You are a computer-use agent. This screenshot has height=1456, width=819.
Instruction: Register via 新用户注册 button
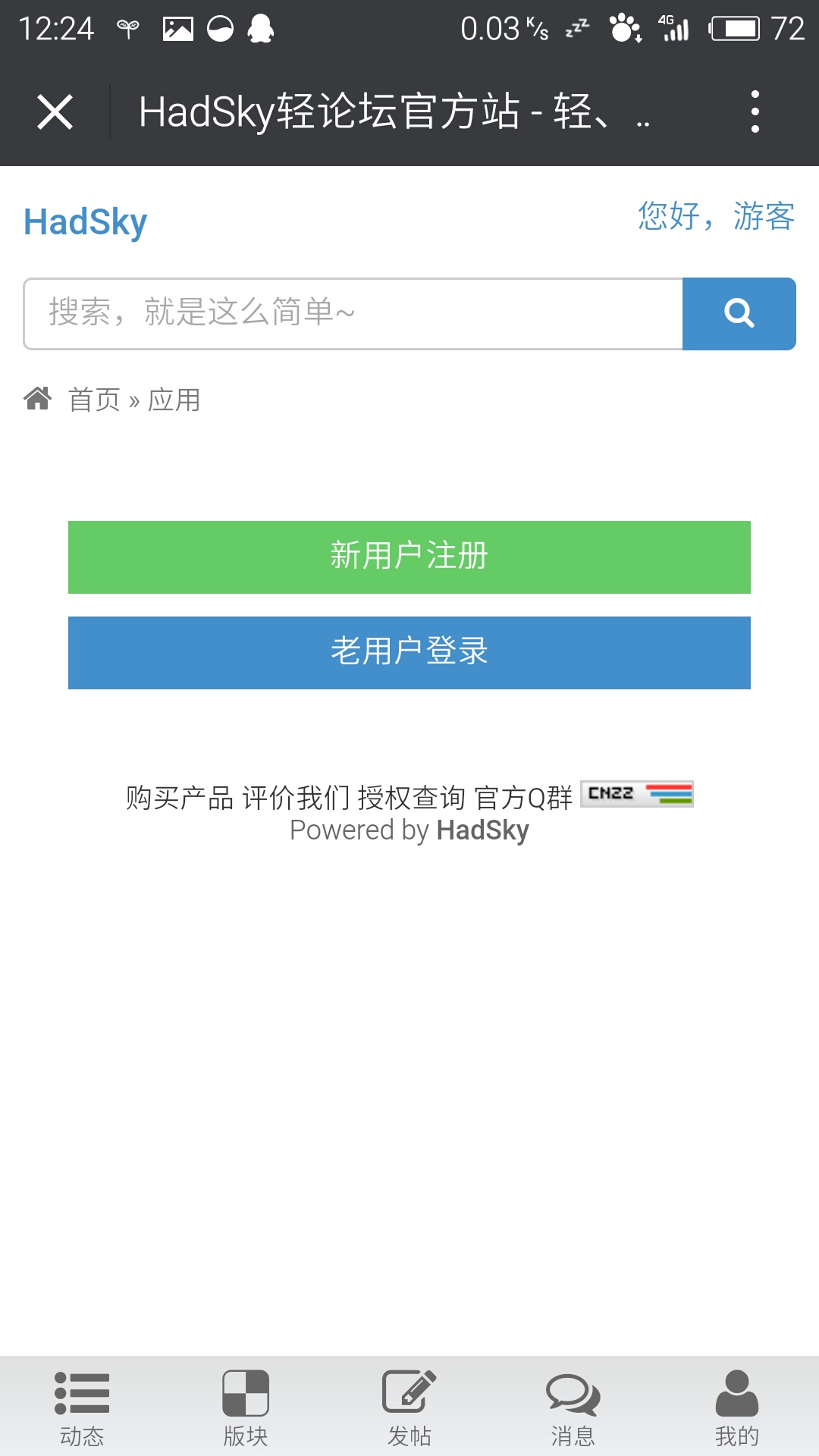409,557
